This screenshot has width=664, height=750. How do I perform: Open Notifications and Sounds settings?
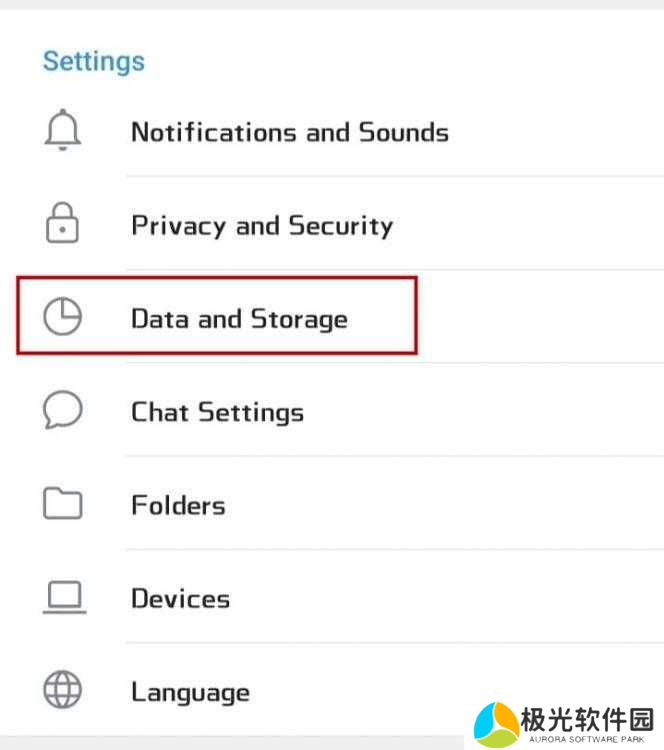click(x=289, y=132)
